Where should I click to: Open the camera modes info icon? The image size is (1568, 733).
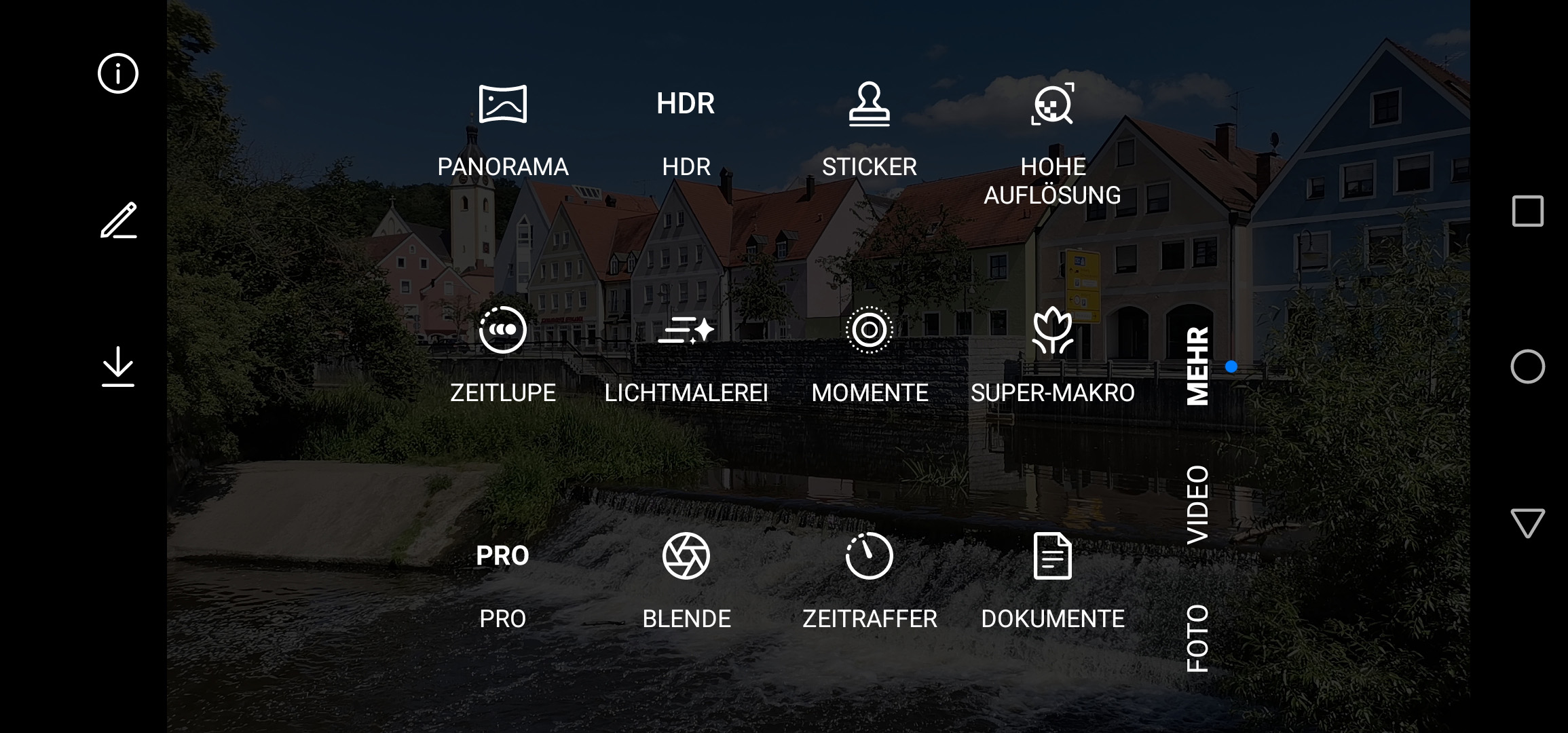(x=118, y=73)
